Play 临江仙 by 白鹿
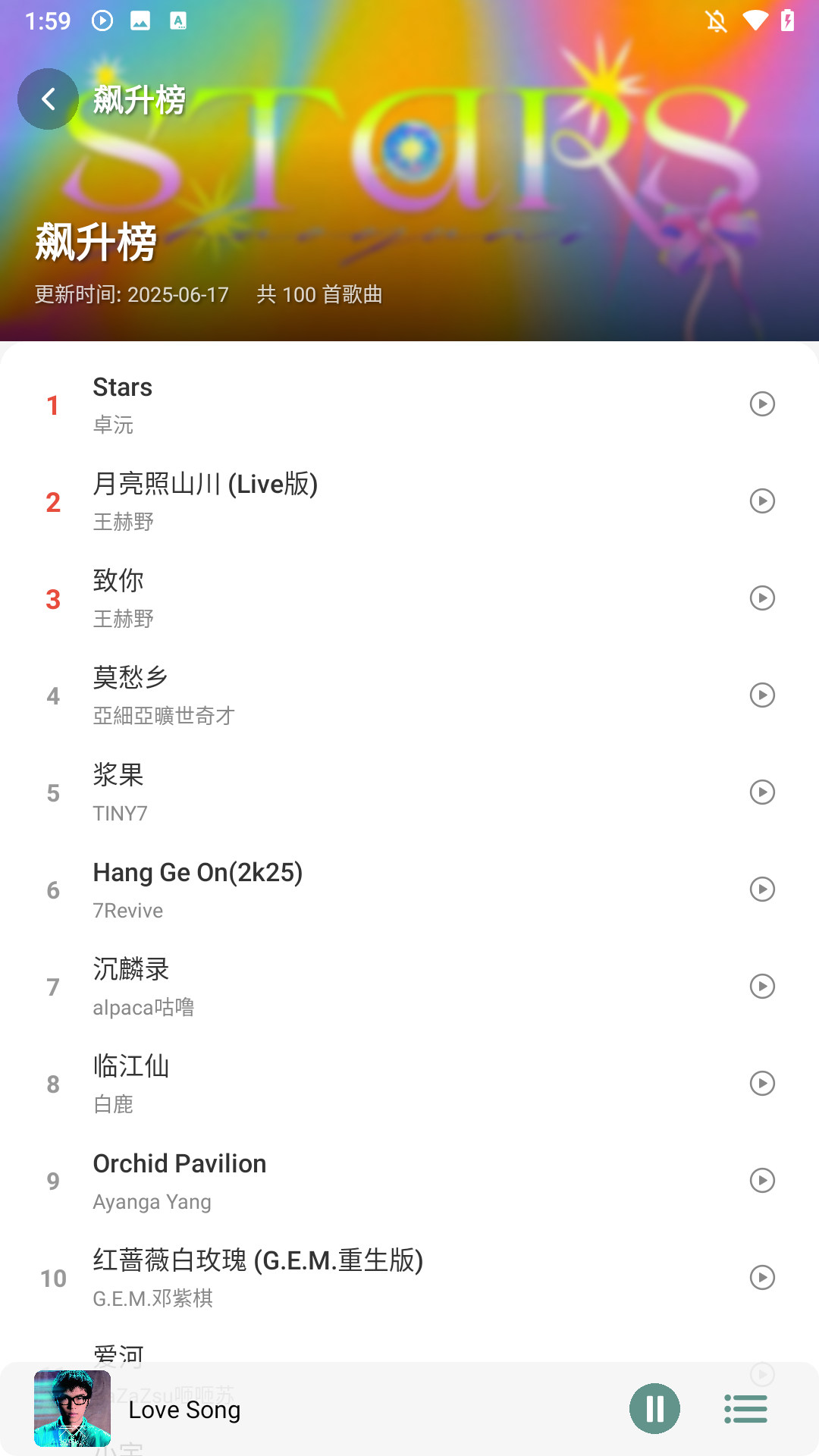Screen dimensions: 819x1456 [761, 1084]
